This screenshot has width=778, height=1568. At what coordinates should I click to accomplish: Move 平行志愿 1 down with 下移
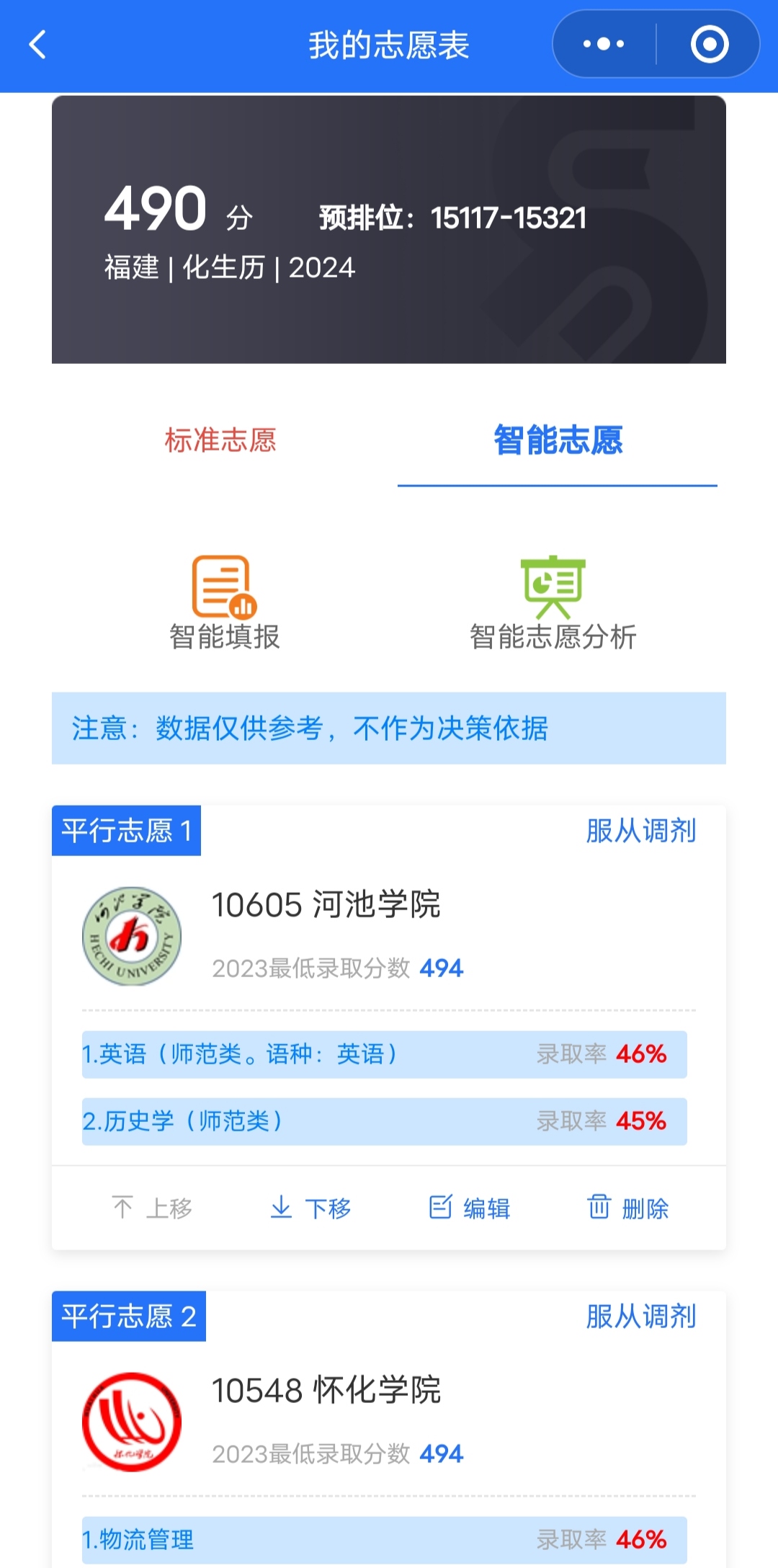coord(310,1208)
